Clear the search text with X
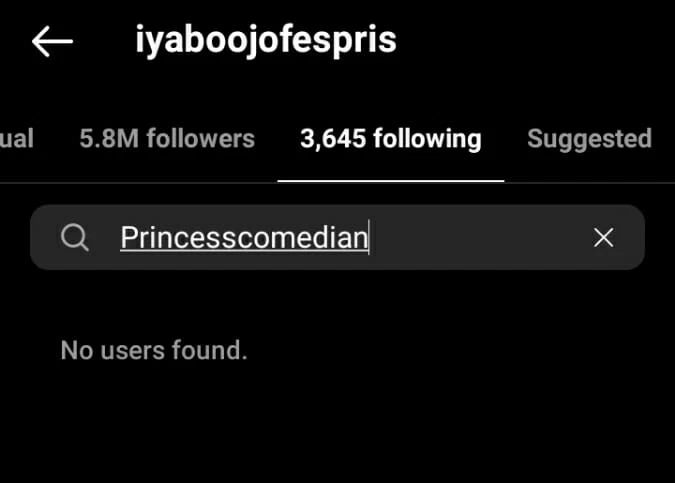The height and width of the screenshot is (483, 675). click(x=603, y=238)
